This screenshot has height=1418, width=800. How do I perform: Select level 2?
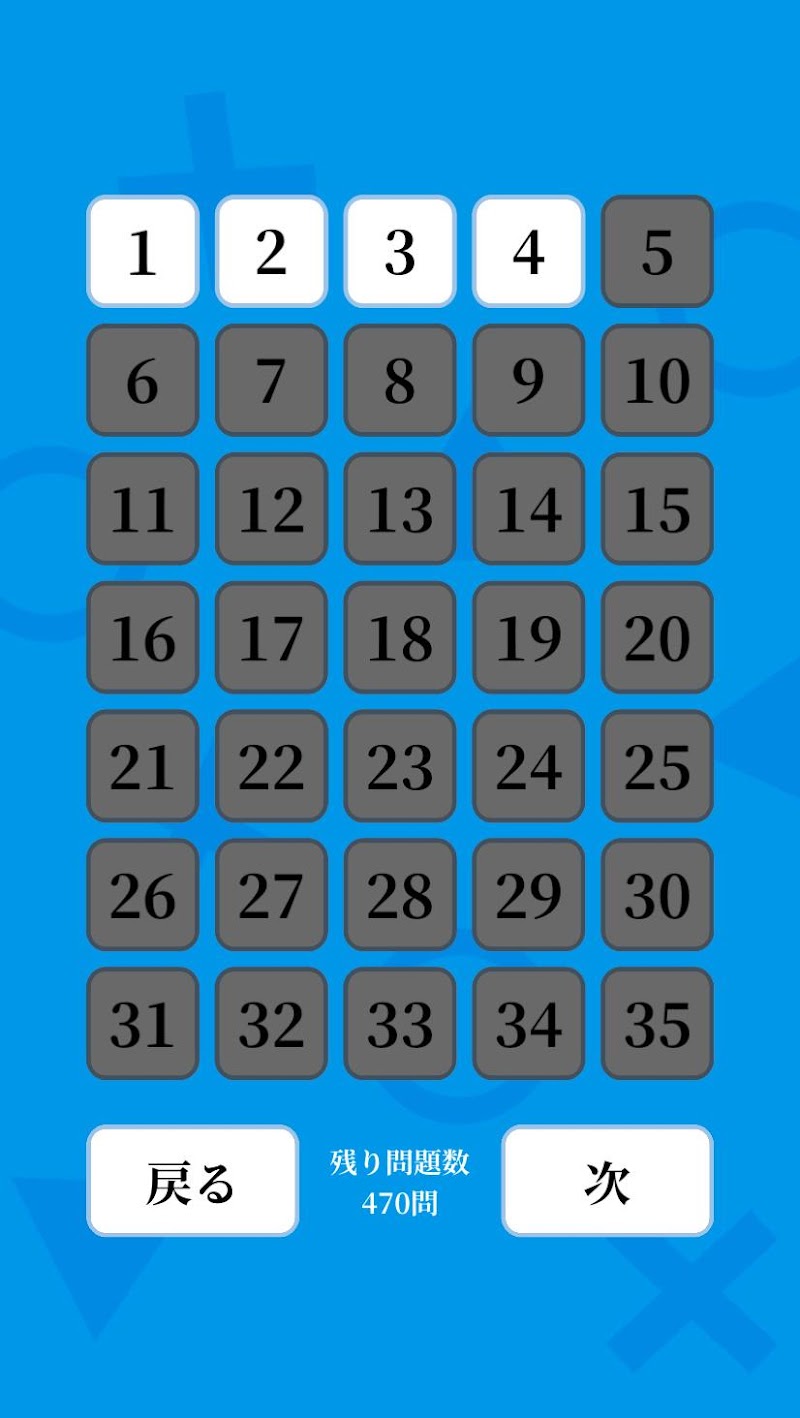coord(271,251)
